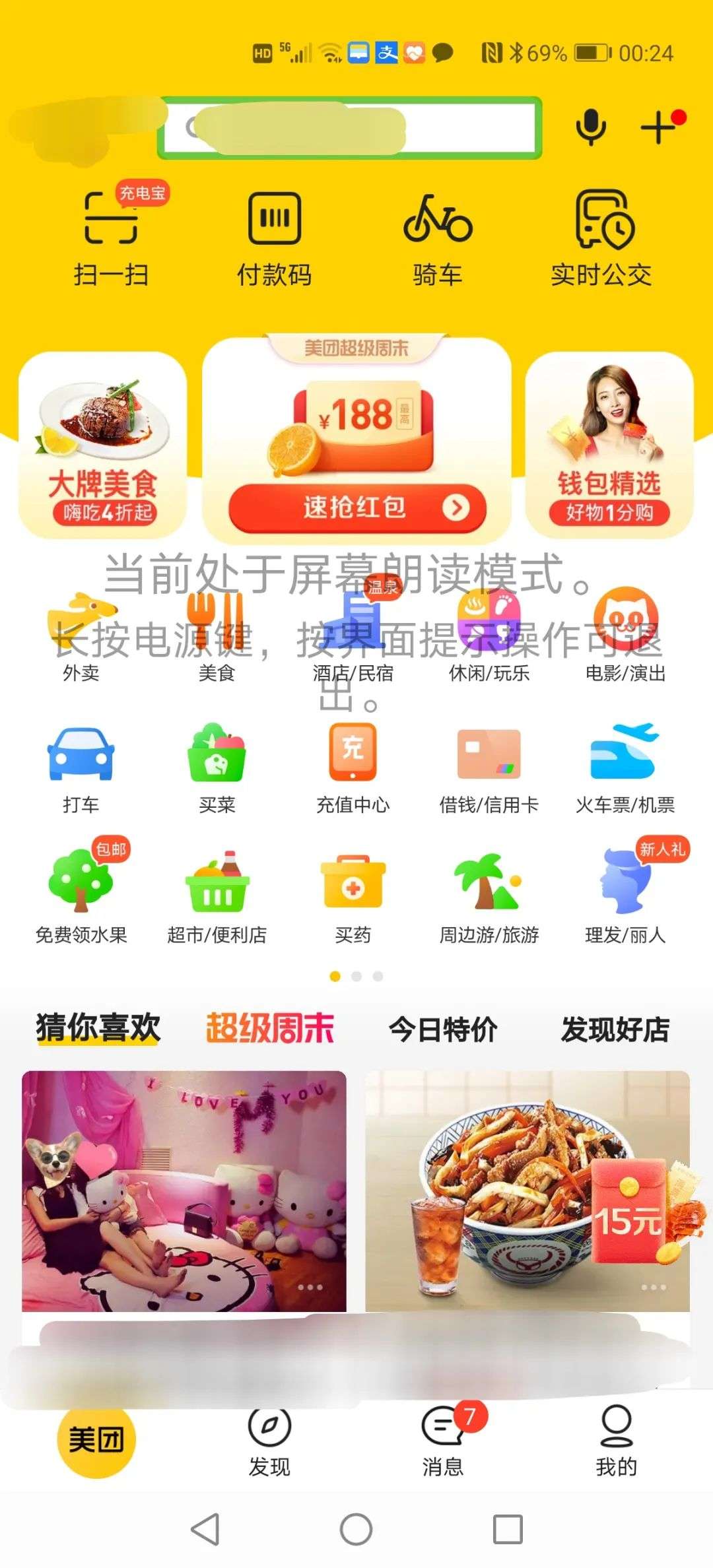Switch to the 超级周末 tab
The height and width of the screenshot is (1568, 713).
[270, 1028]
